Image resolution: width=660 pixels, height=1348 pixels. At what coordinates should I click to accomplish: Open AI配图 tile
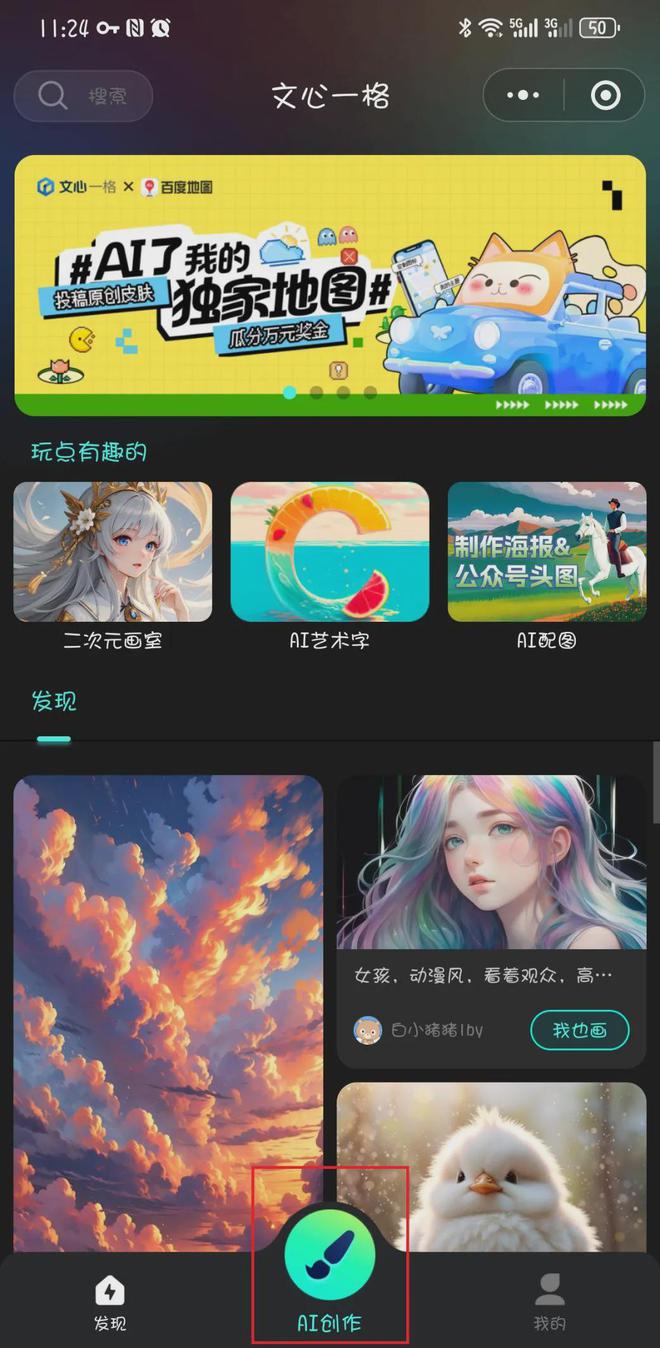pos(546,553)
